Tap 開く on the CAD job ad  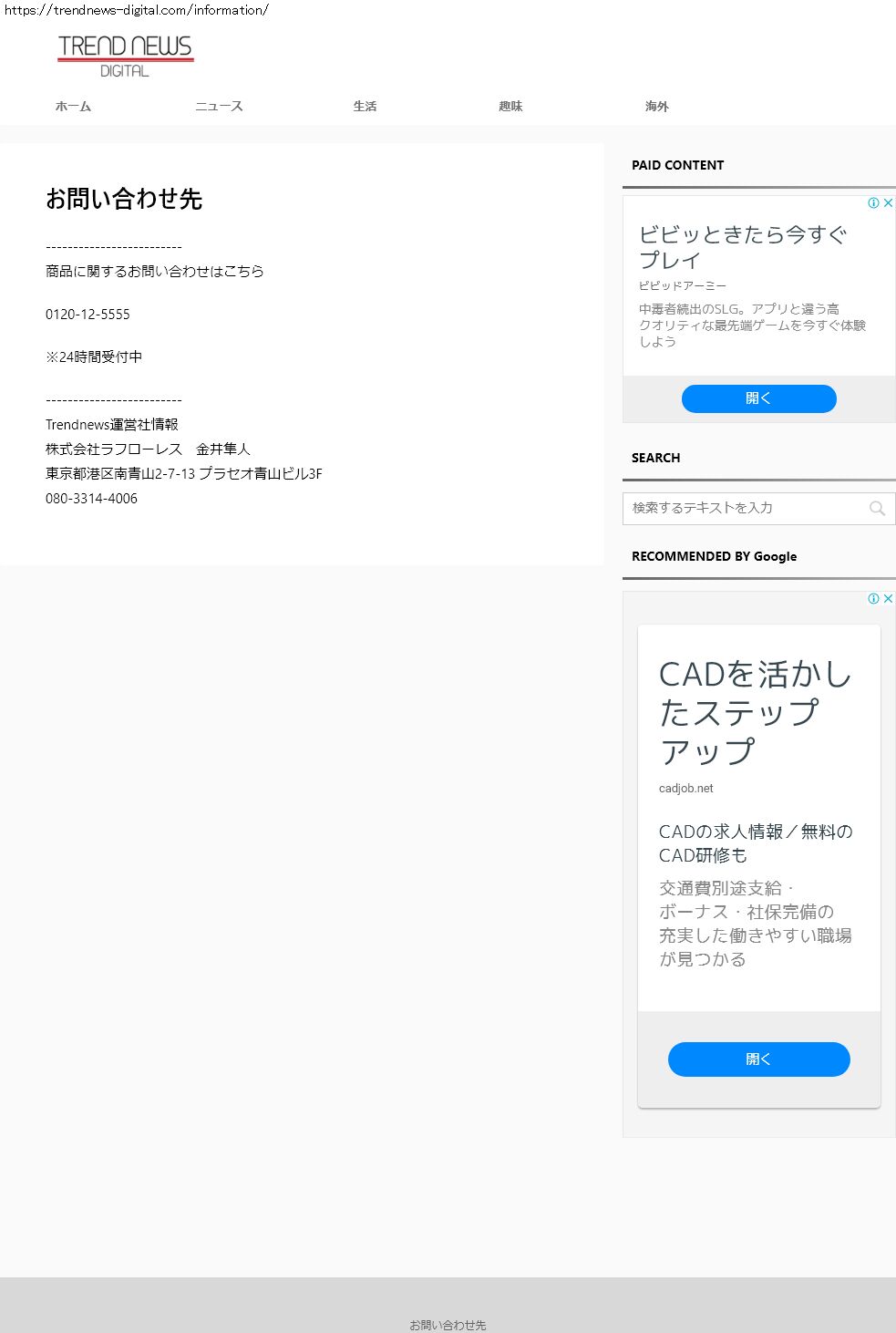[x=758, y=1059]
